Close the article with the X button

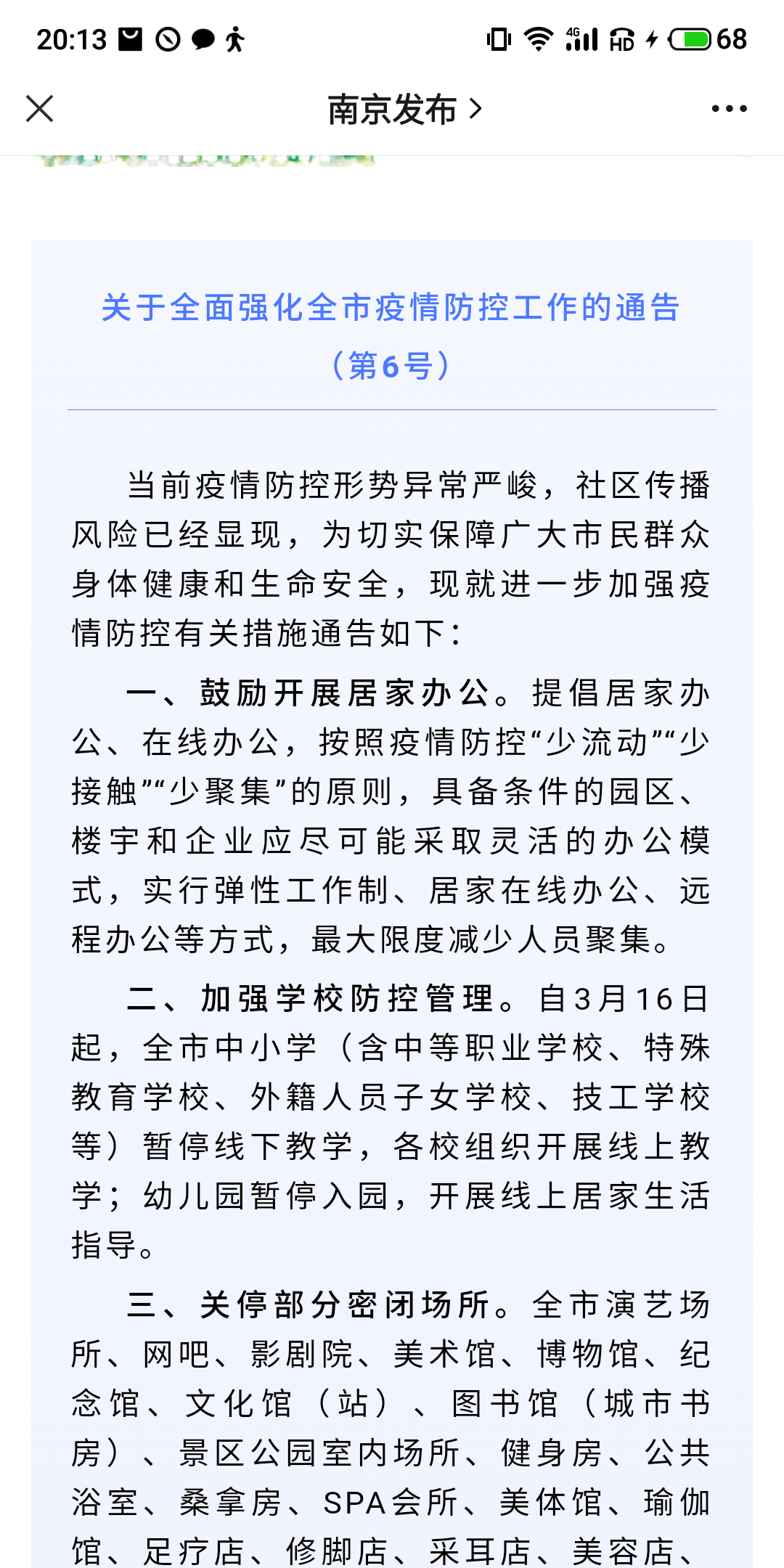coord(40,109)
